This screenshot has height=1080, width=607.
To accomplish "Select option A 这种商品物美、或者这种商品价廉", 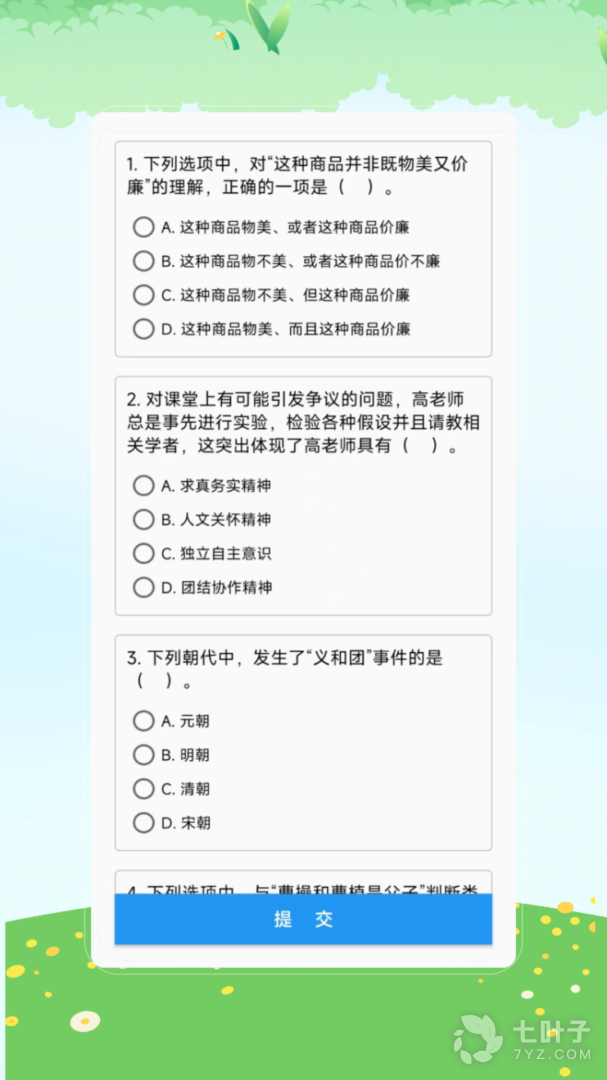I will (x=144, y=227).
